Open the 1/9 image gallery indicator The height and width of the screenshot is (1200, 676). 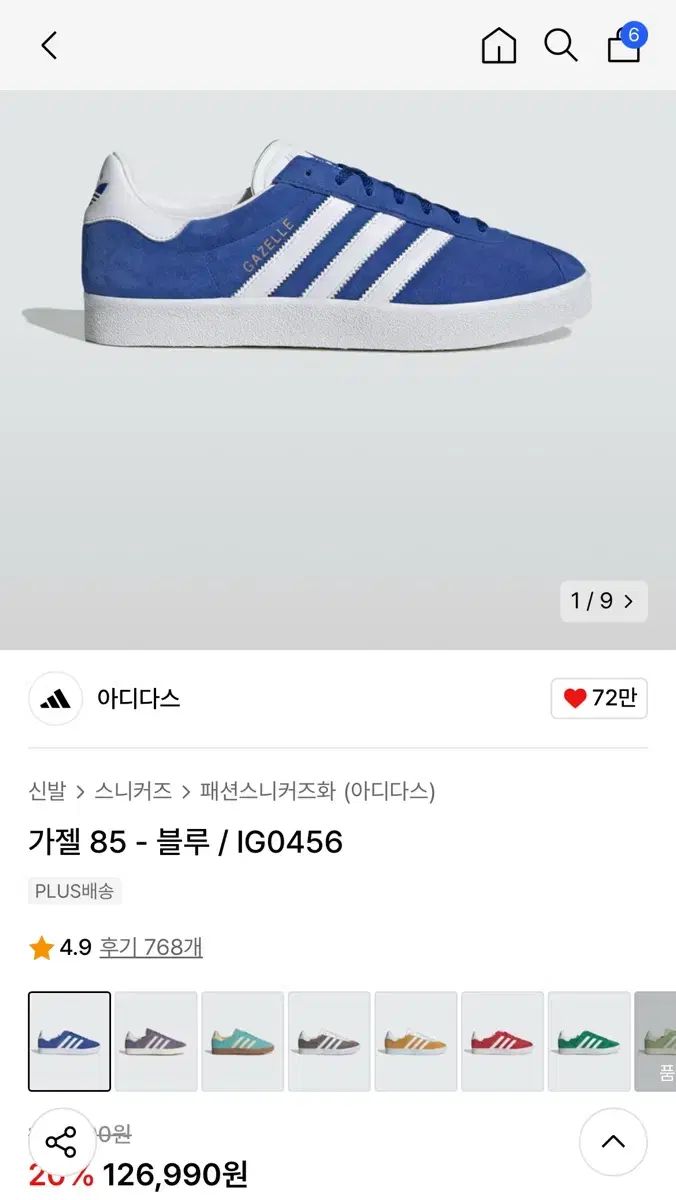click(603, 601)
